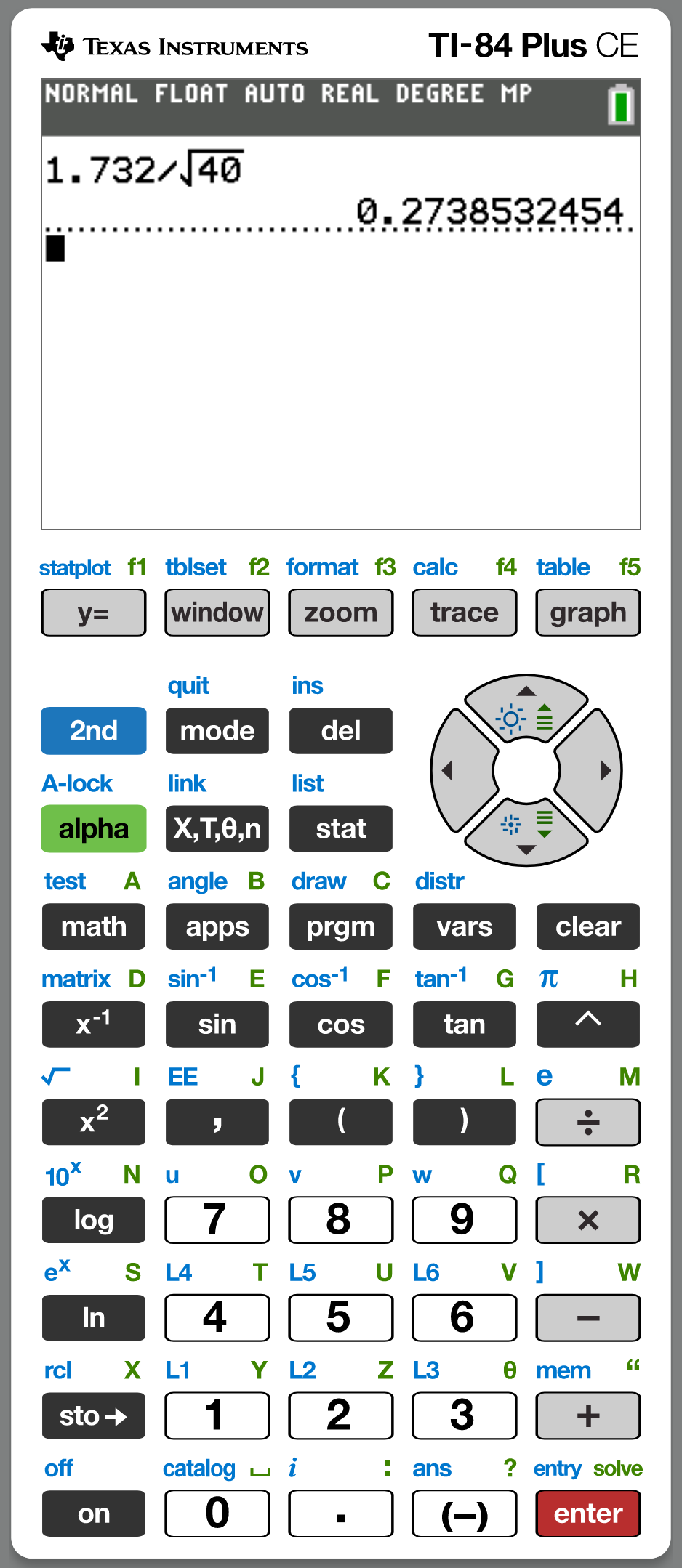682x1568 pixels.
Task: Tap the up arrow on the directional pad
Action: tap(526, 706)
